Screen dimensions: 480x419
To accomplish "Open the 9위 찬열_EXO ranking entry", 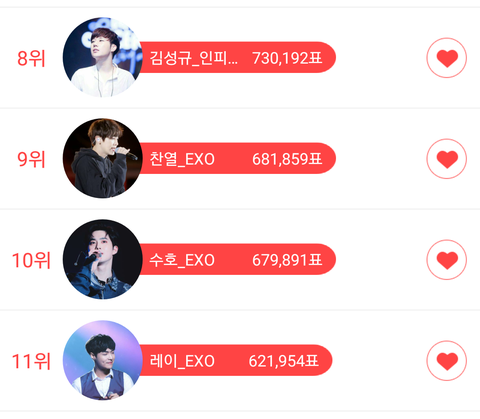I will coord(240,159).
